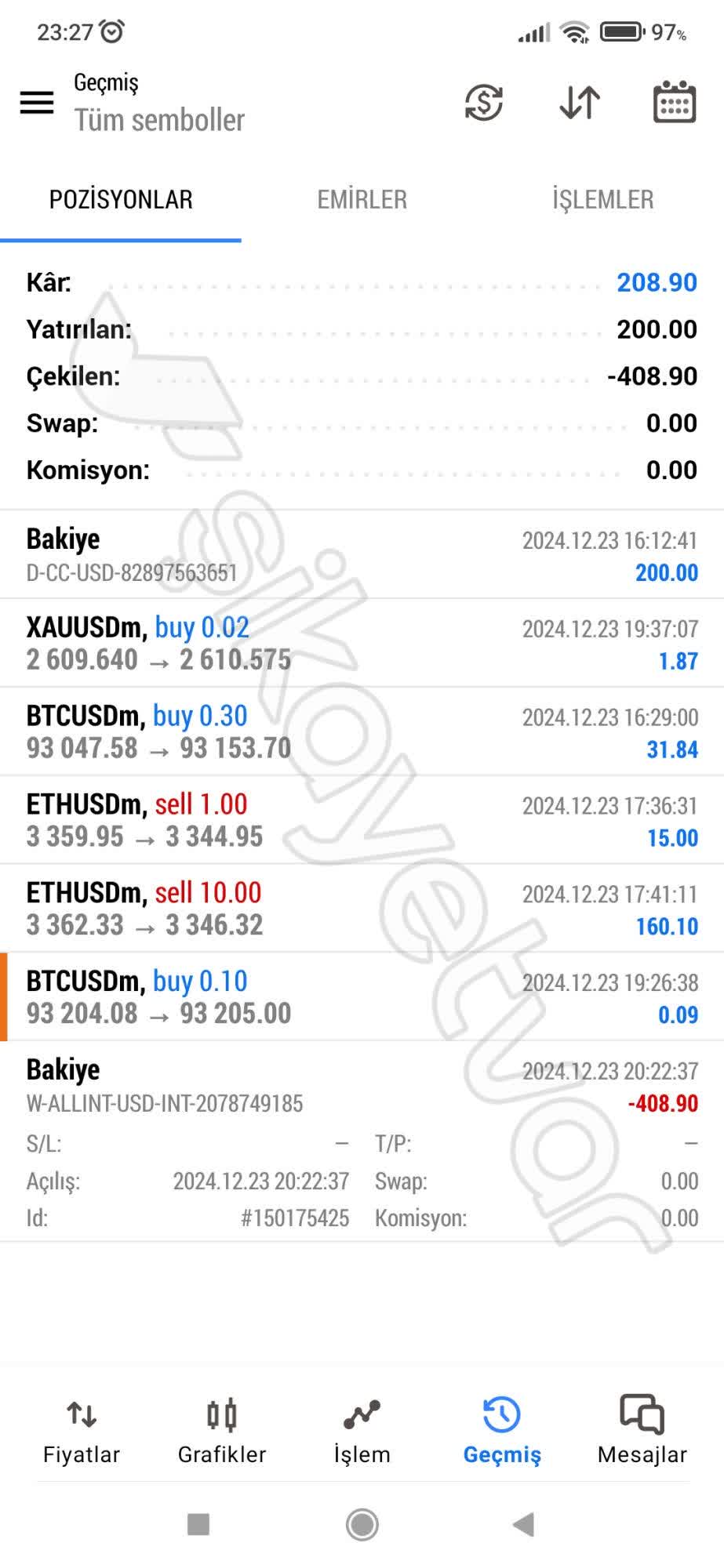This screenshot has width=724, height=1568.
Task: Expand the BTCUSDm buy 0.10 position
Action: [x=362, y=998]
